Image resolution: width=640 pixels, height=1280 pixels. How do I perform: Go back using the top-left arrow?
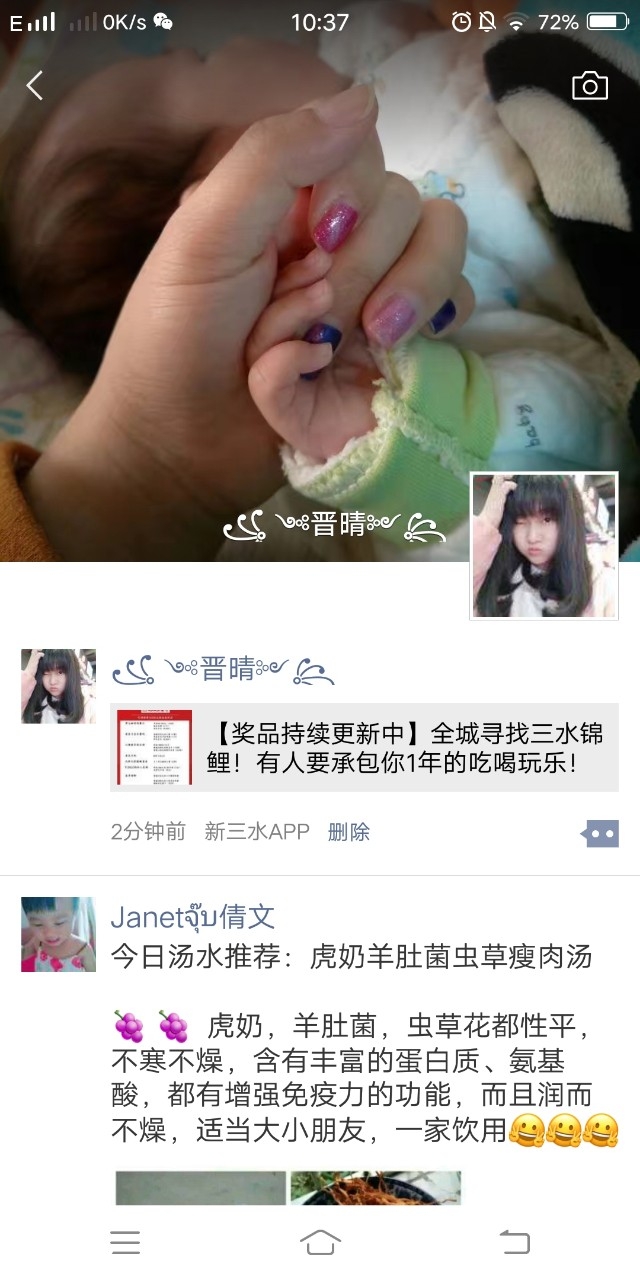(35, 86)
